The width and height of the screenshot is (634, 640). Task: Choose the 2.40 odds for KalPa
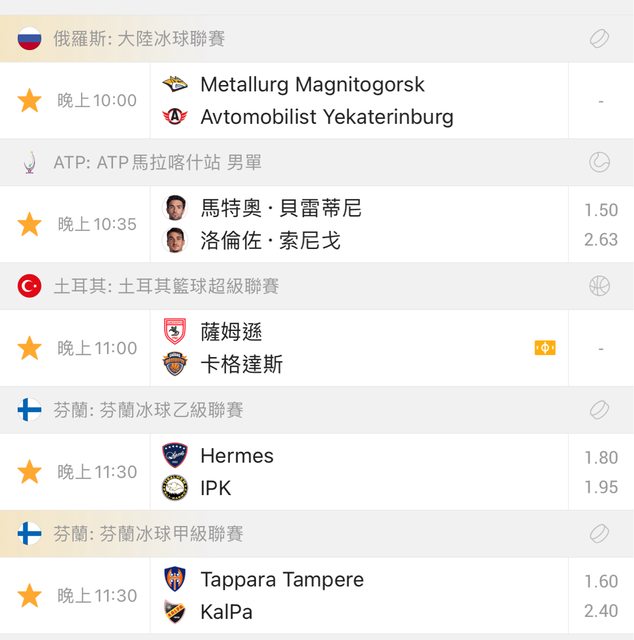[601, 610]
